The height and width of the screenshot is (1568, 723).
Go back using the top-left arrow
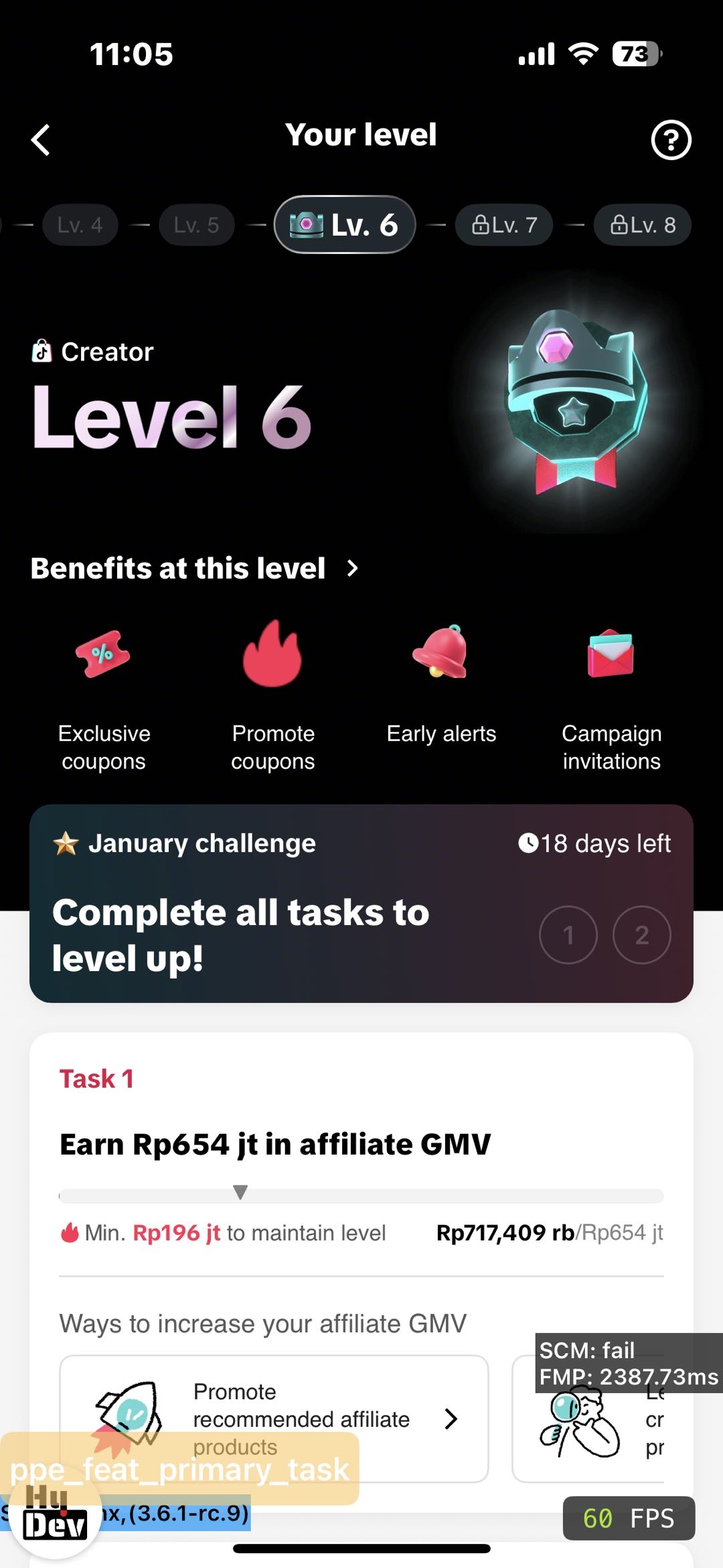click(41, 140)
